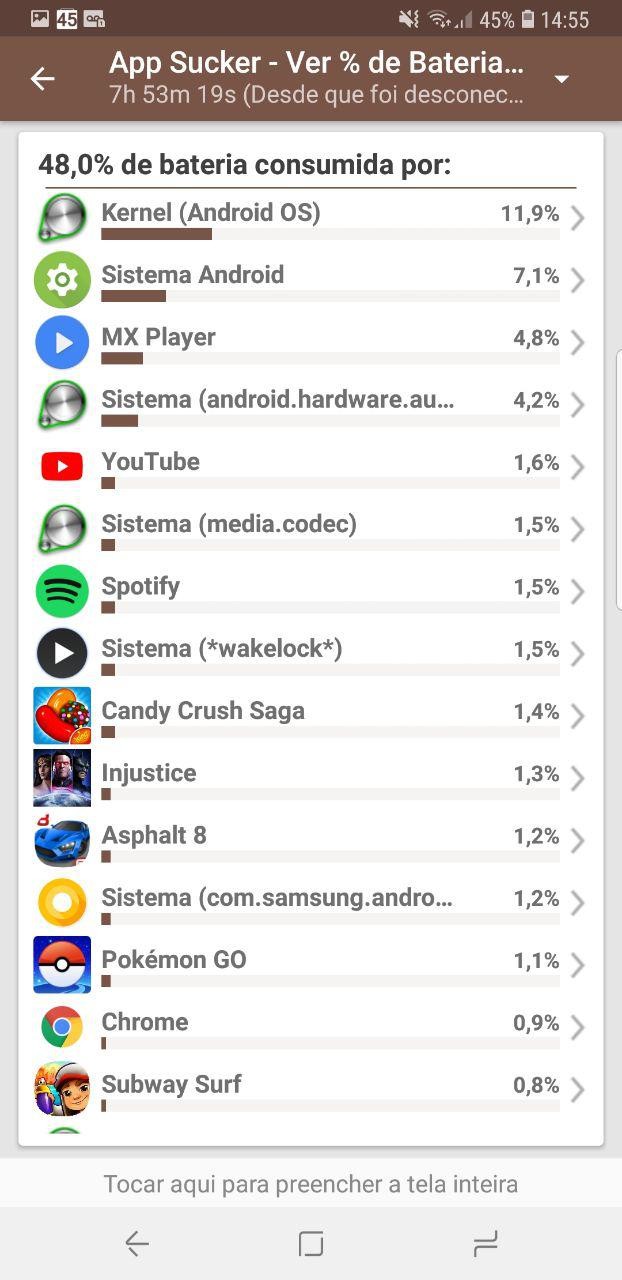Open Sistema Android usage details
The width and height of the screenshot is (622, 1280).
pyautogui.click(x=311, y=281)
